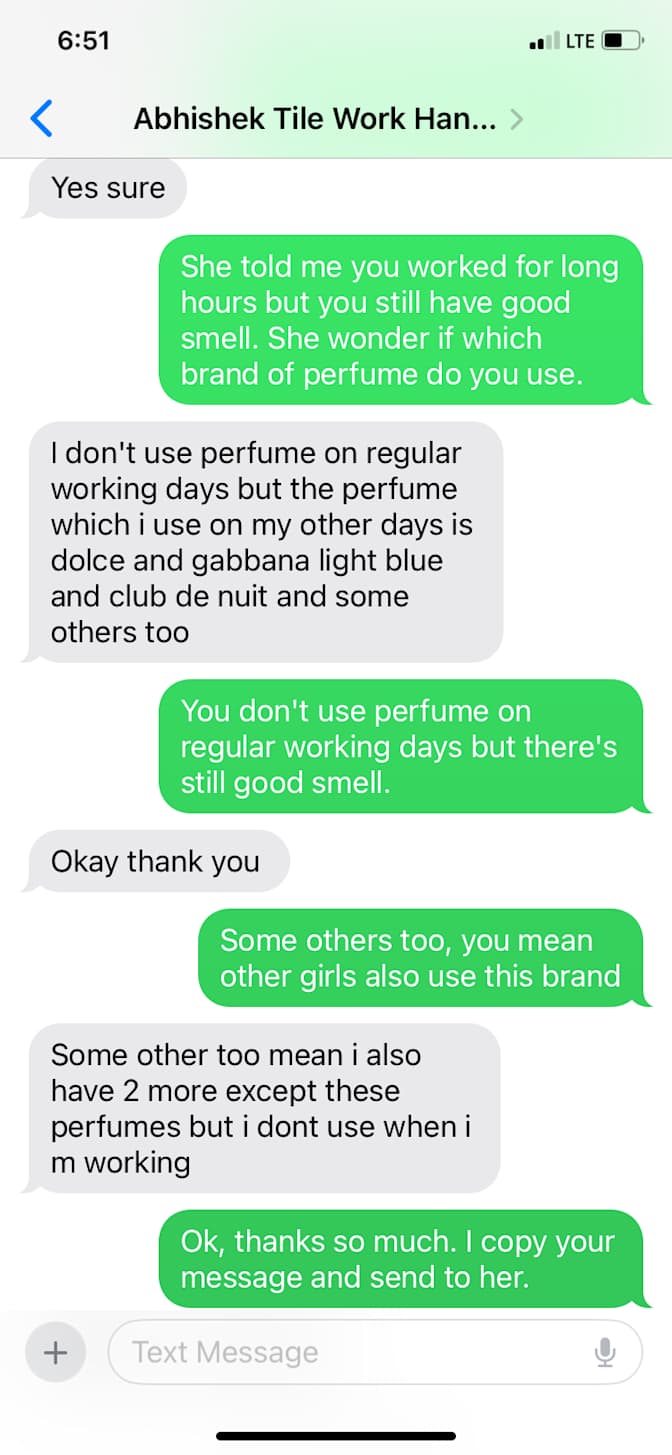Open the plus attachments menu

point(56,1353)
